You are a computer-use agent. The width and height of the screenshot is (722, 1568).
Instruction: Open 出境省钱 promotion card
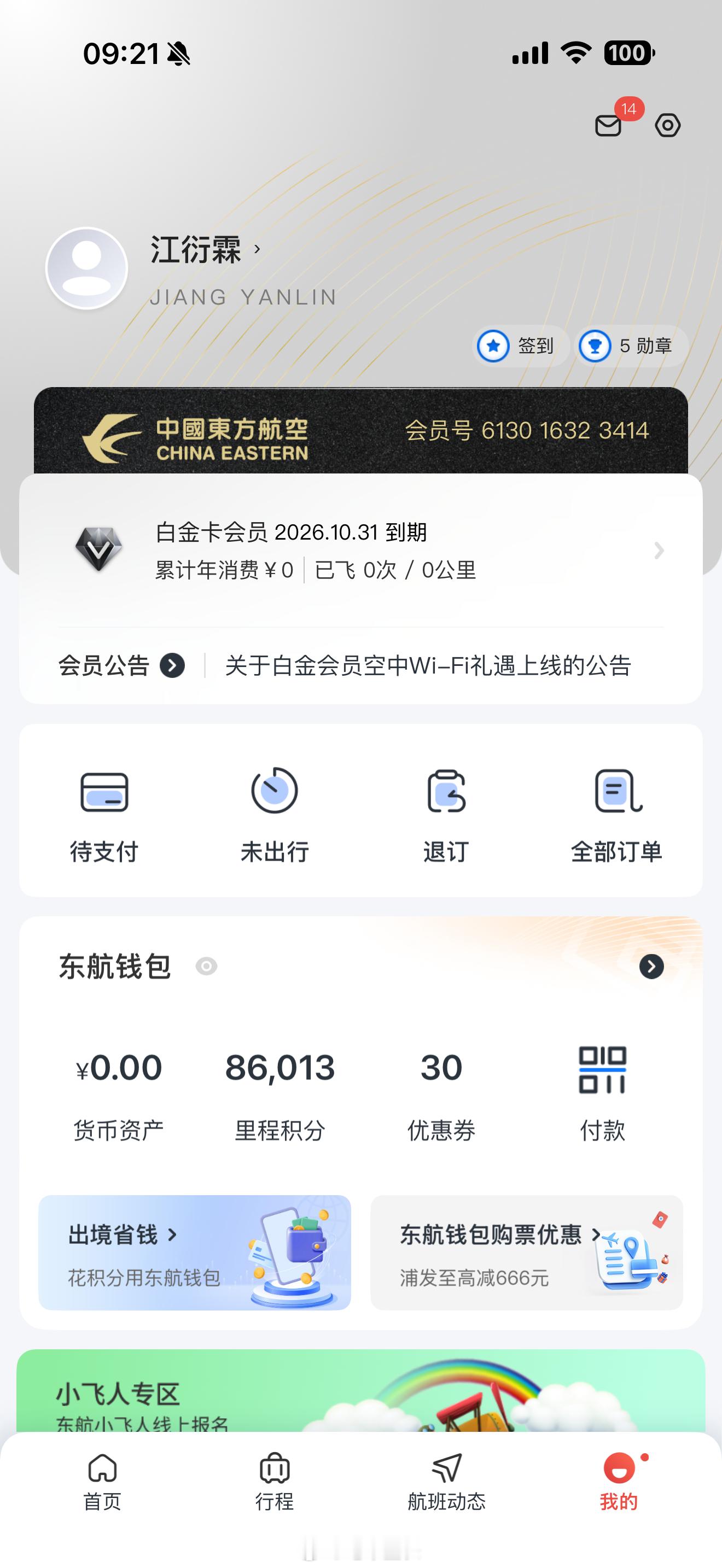[x=195, y=1253]
